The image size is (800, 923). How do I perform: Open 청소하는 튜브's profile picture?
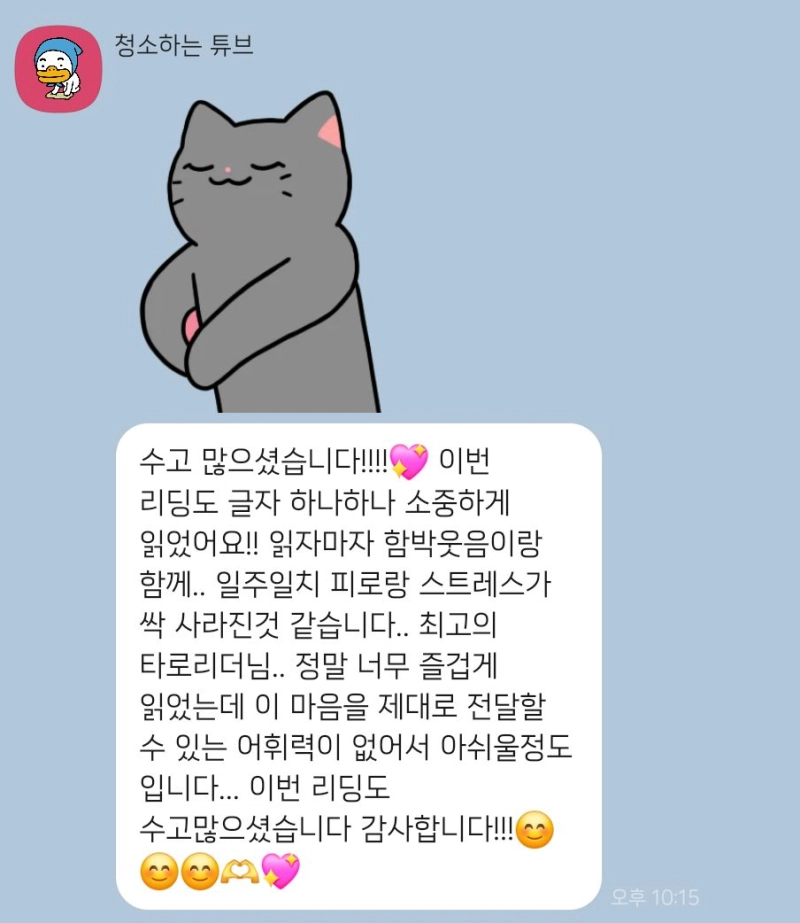pyautogui.click(x=59, y=70)
